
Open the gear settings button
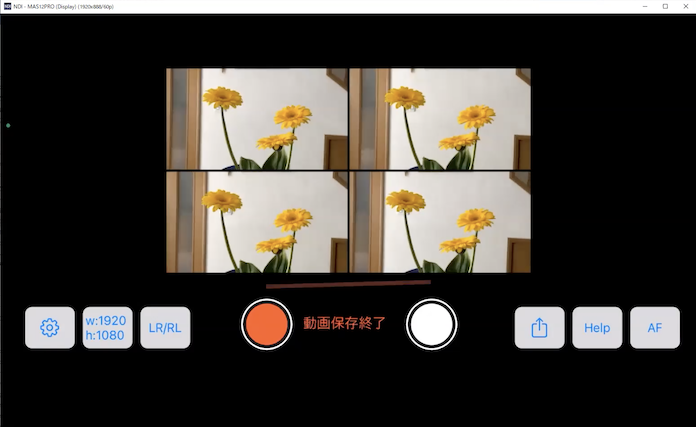(50, 327)
